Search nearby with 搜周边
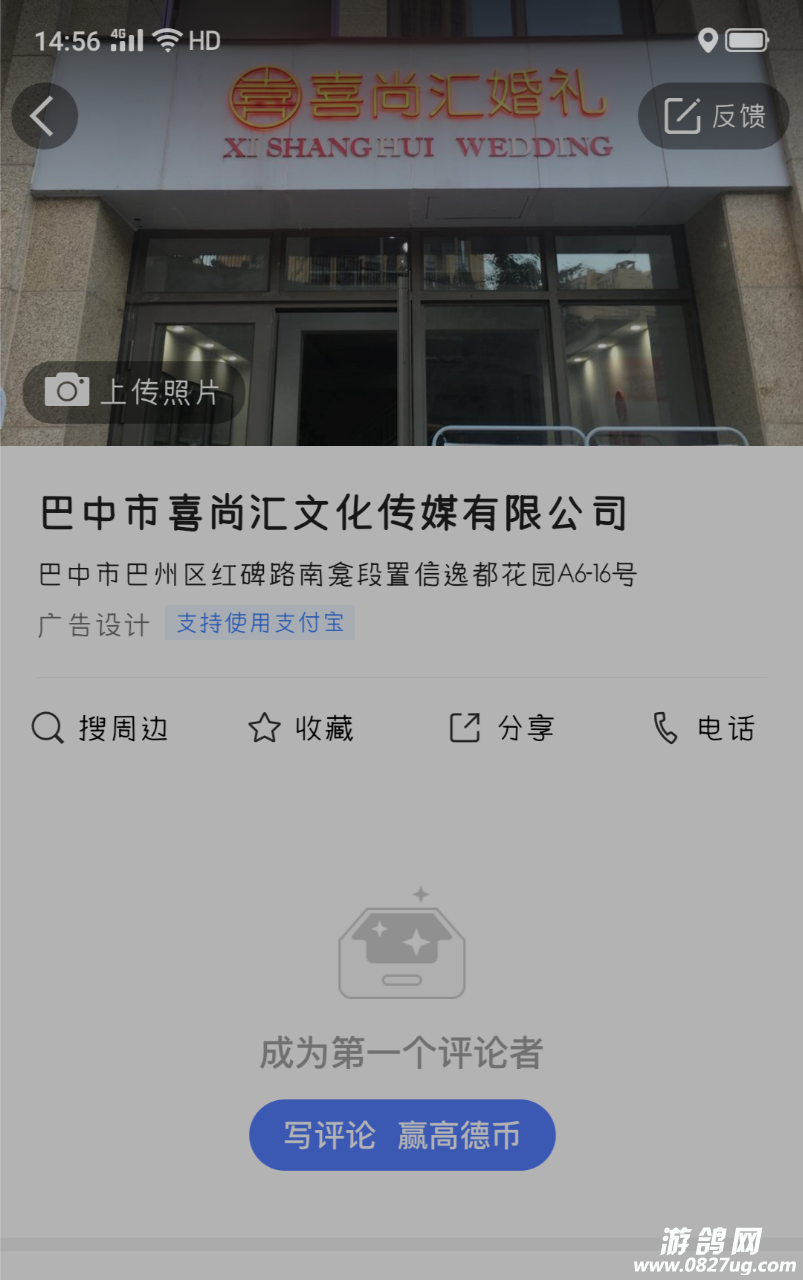 100,728
